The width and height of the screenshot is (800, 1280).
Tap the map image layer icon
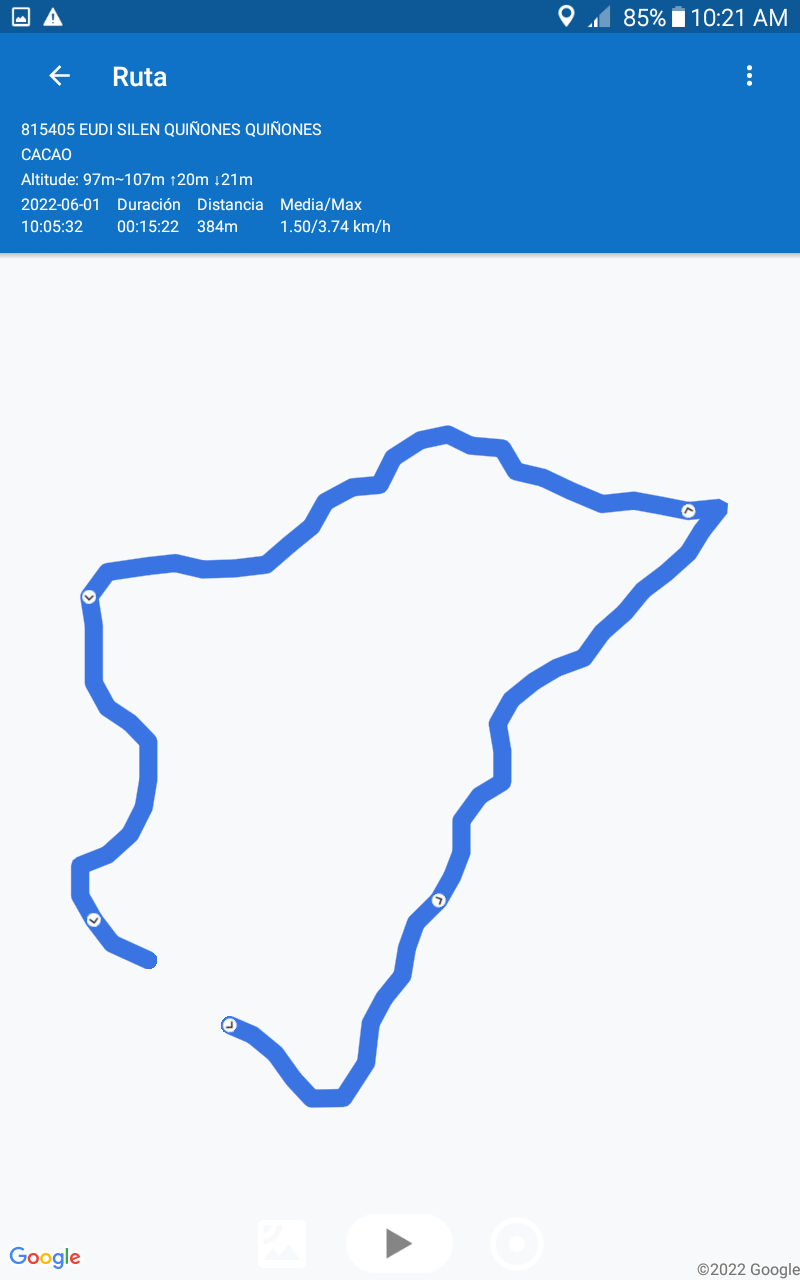pos(282,1243)
